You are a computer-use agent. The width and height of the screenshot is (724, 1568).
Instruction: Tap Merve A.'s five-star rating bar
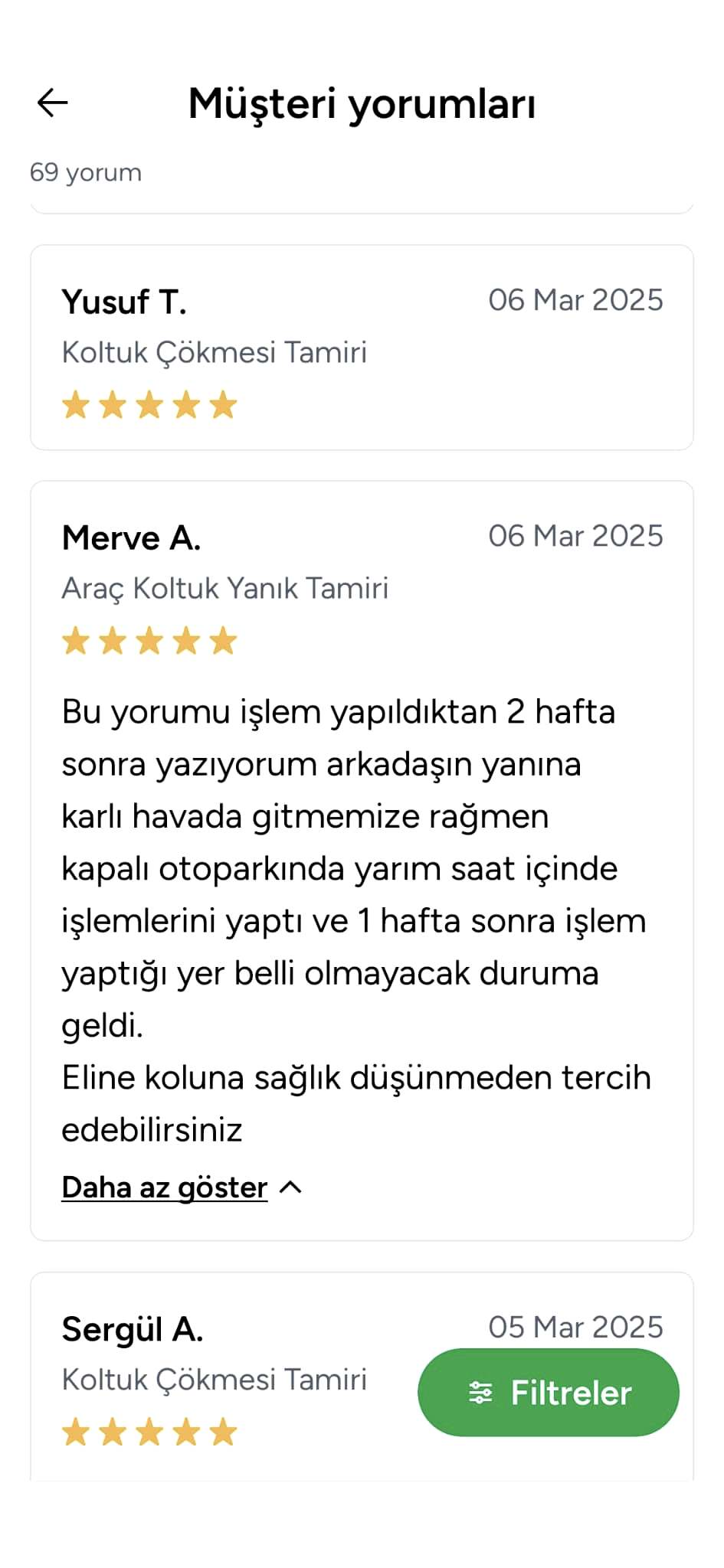pyautogui.click(x=149, y=642)
